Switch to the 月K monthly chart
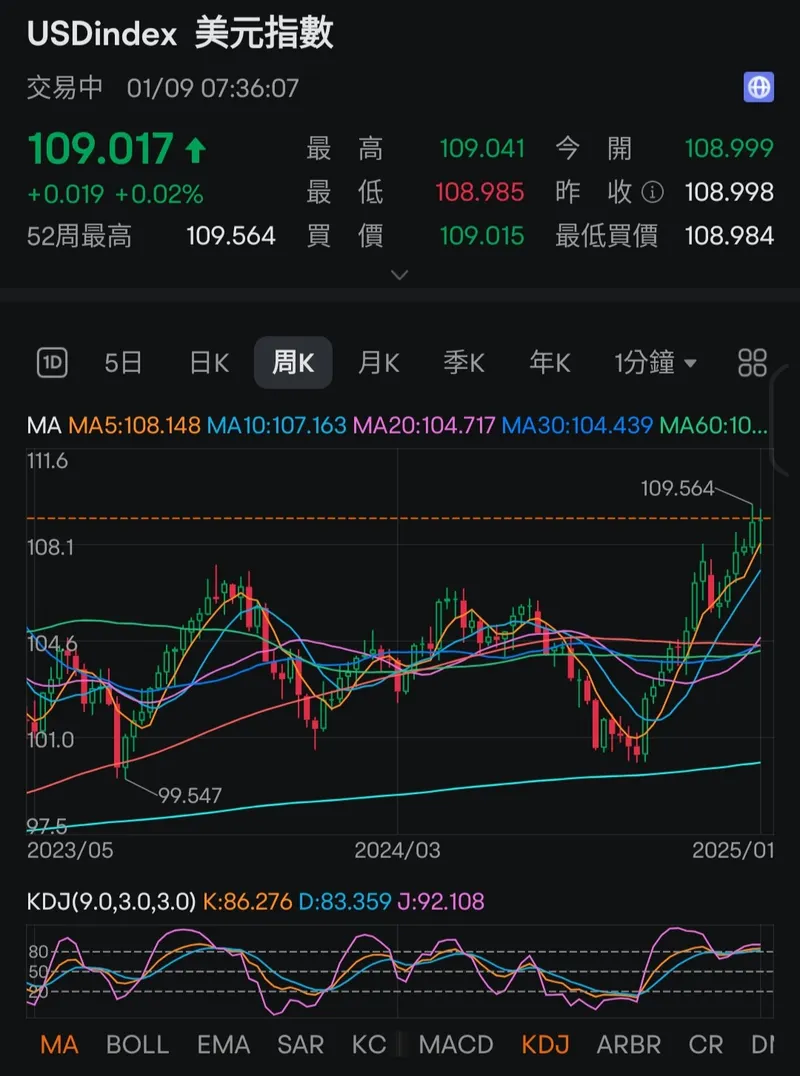 [x=379, y=362]
